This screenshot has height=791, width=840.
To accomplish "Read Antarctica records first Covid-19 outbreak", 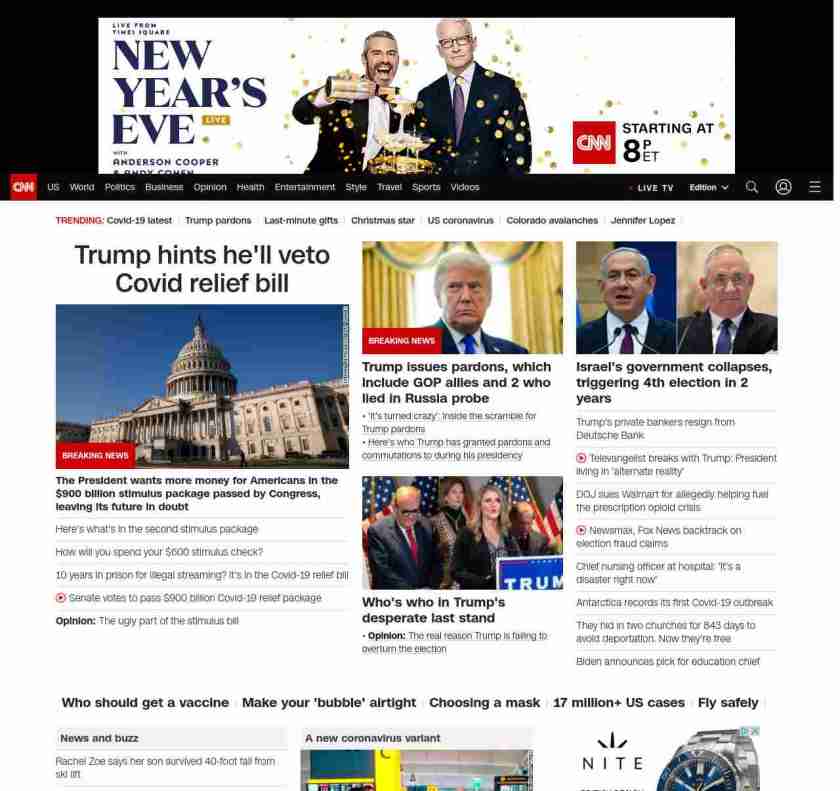I will [x=674, y=603].
